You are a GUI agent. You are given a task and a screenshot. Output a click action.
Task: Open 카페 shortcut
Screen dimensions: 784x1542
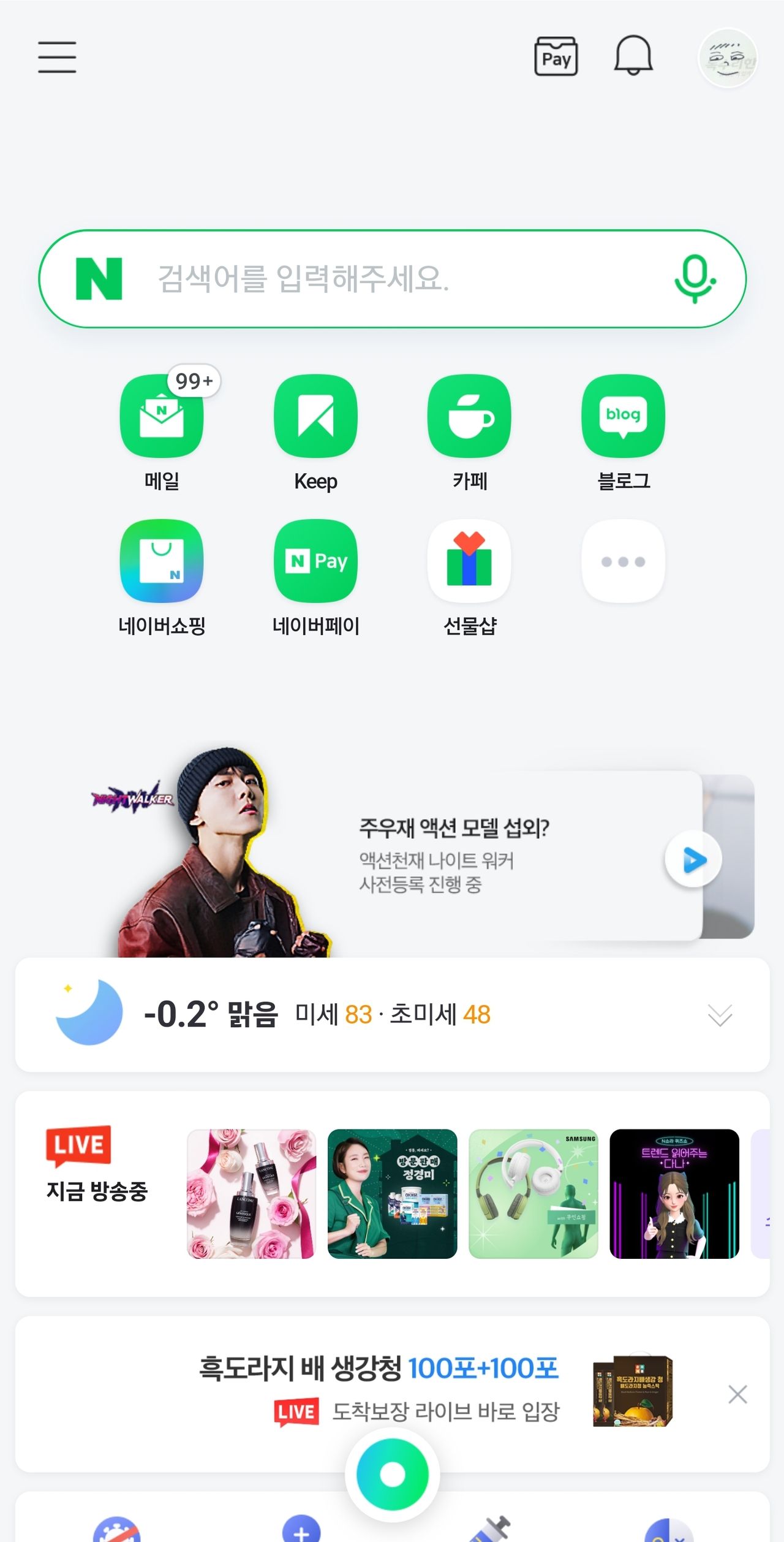[x=469, y=417]
